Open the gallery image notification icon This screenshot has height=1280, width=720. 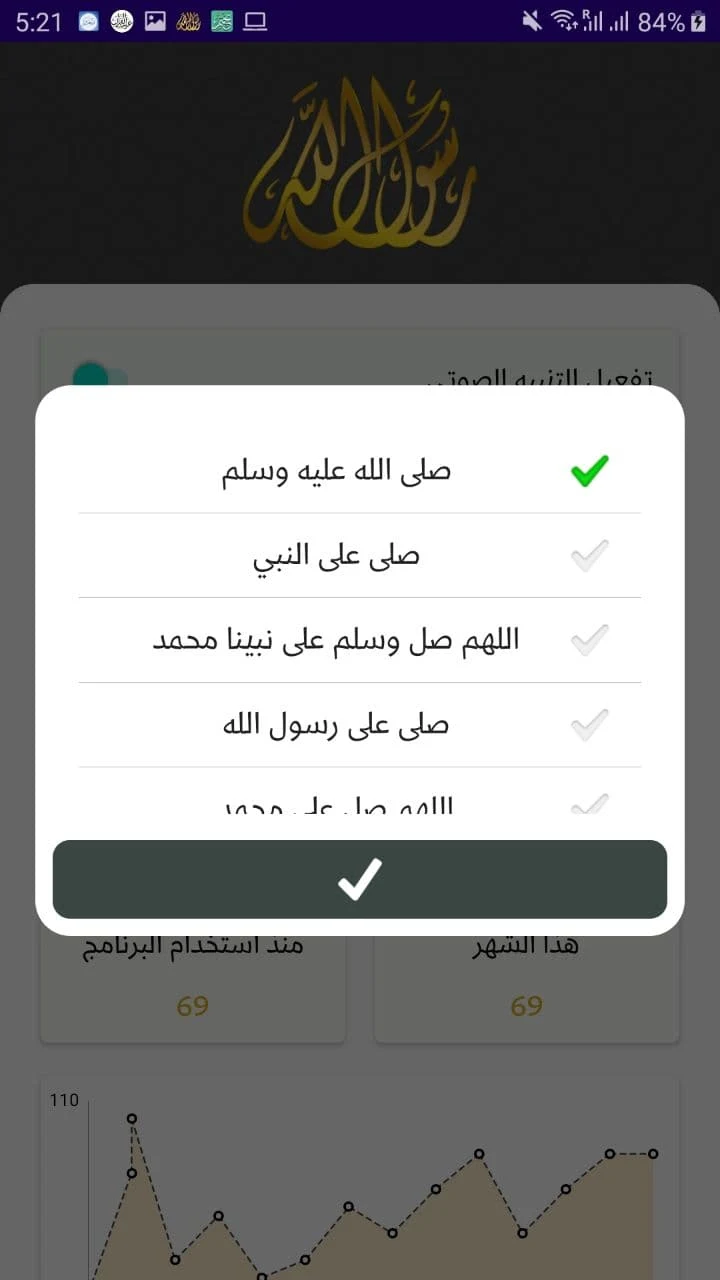(x=155, y=20)
